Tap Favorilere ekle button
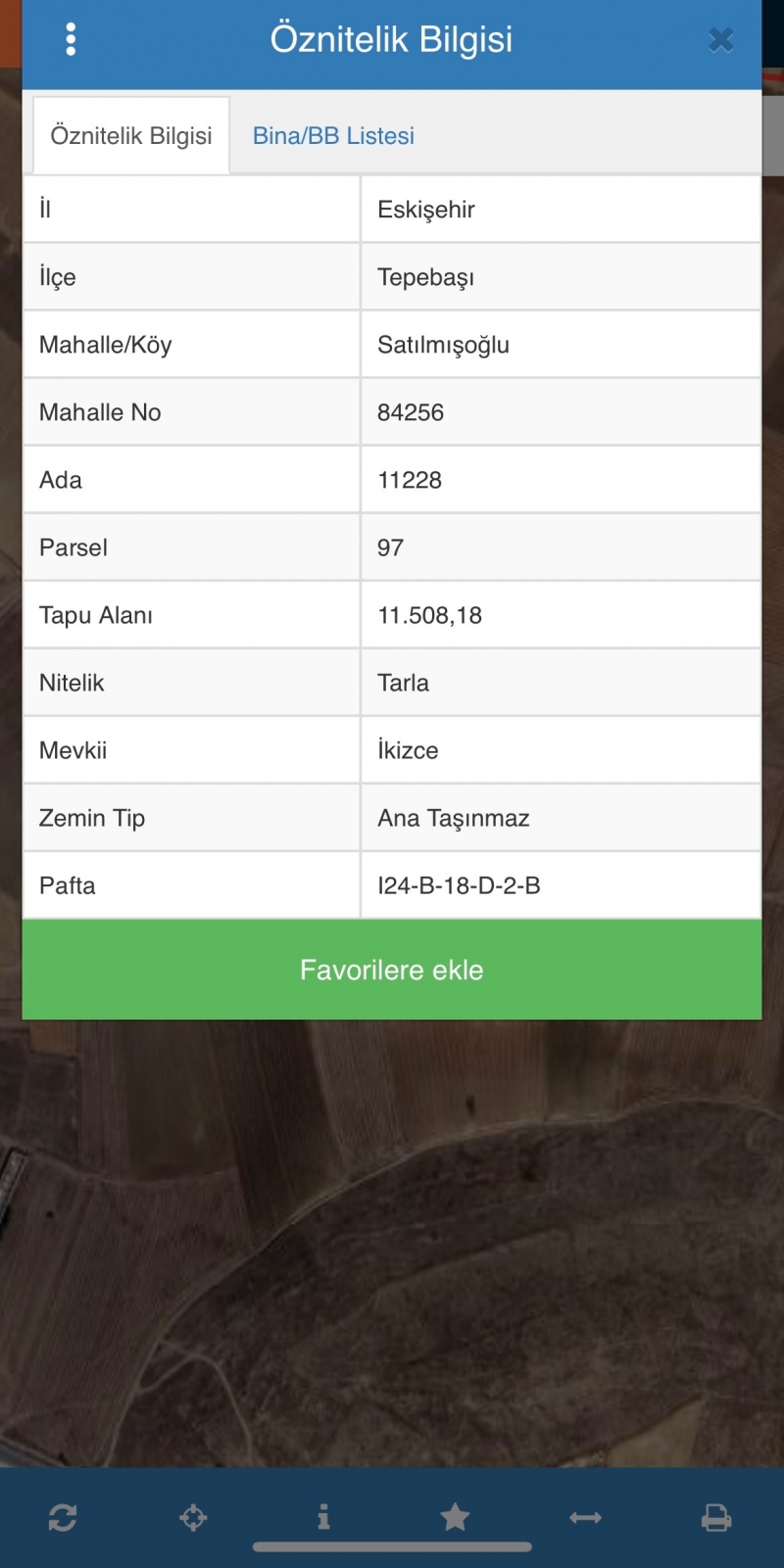 pyautogui.click(x=392, y=970)
